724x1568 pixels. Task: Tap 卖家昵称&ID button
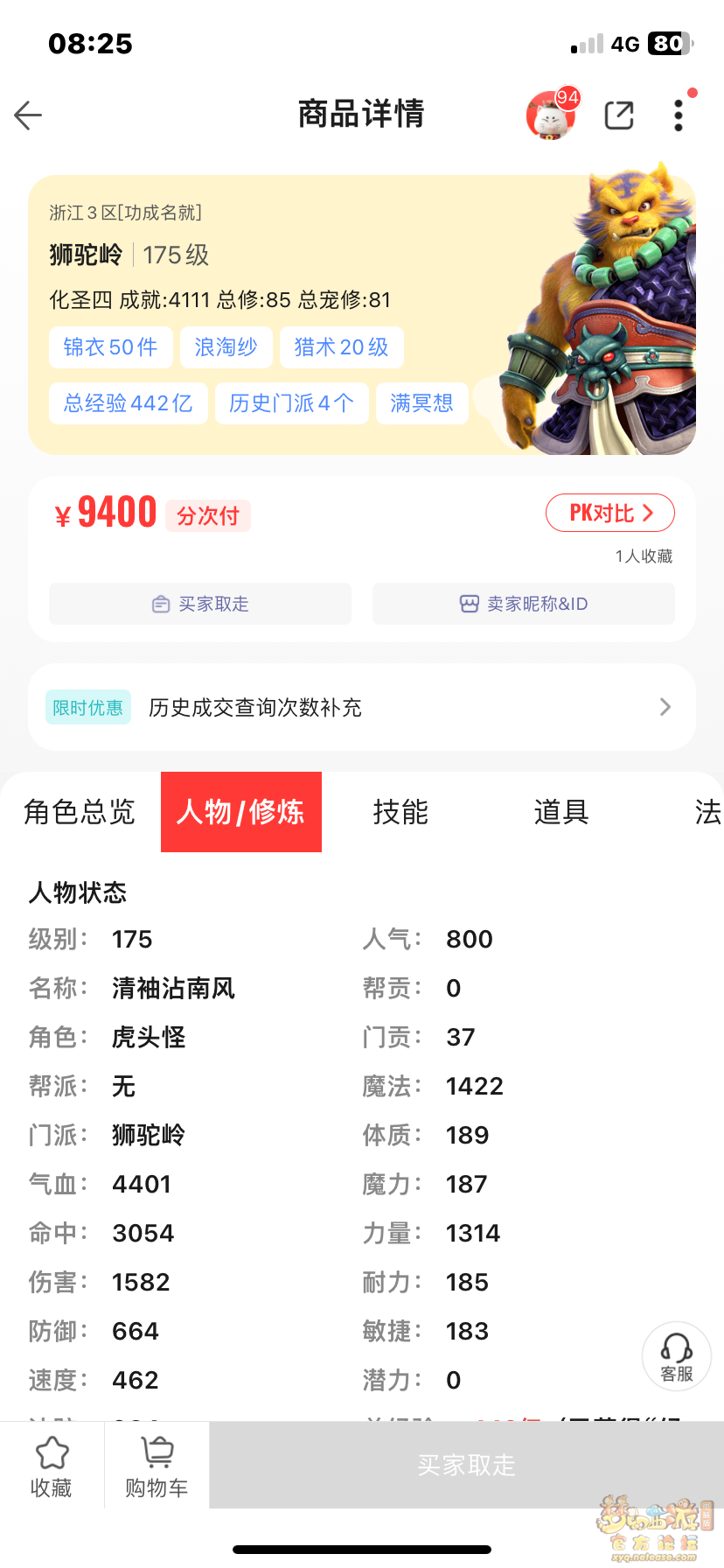524,604
